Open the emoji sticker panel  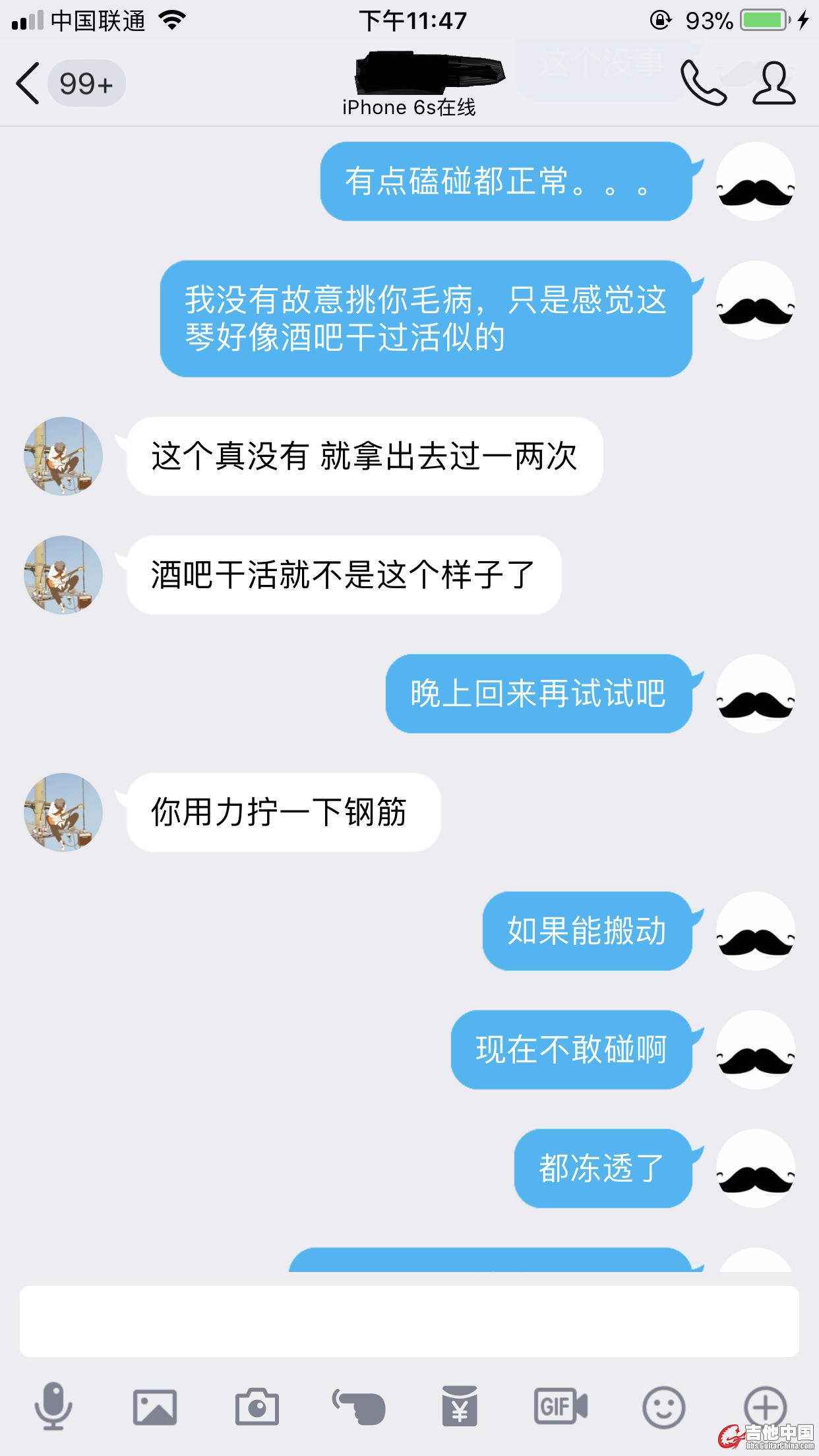(663, 1407)
